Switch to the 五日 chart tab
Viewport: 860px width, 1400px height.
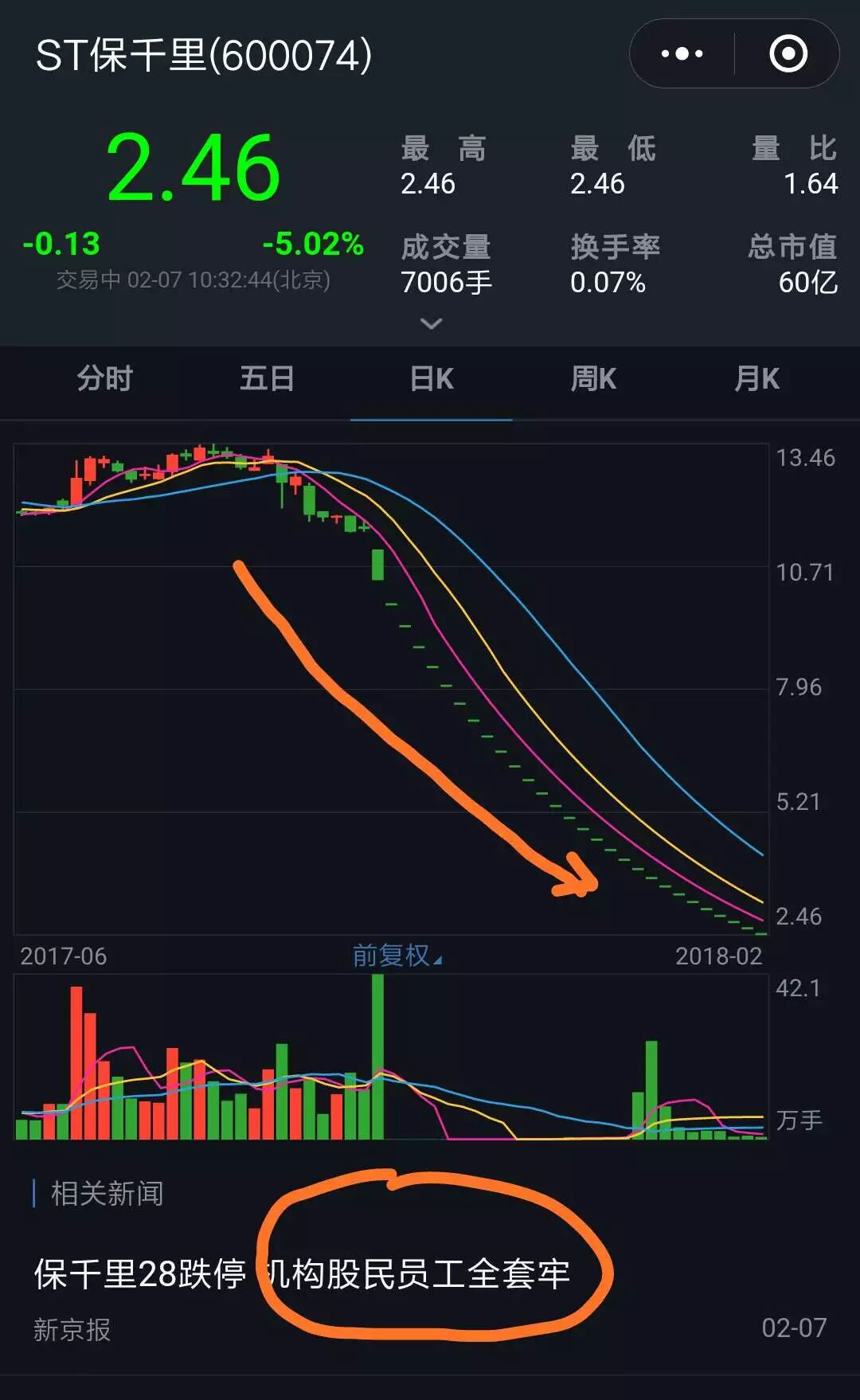[x=268, y=379]
